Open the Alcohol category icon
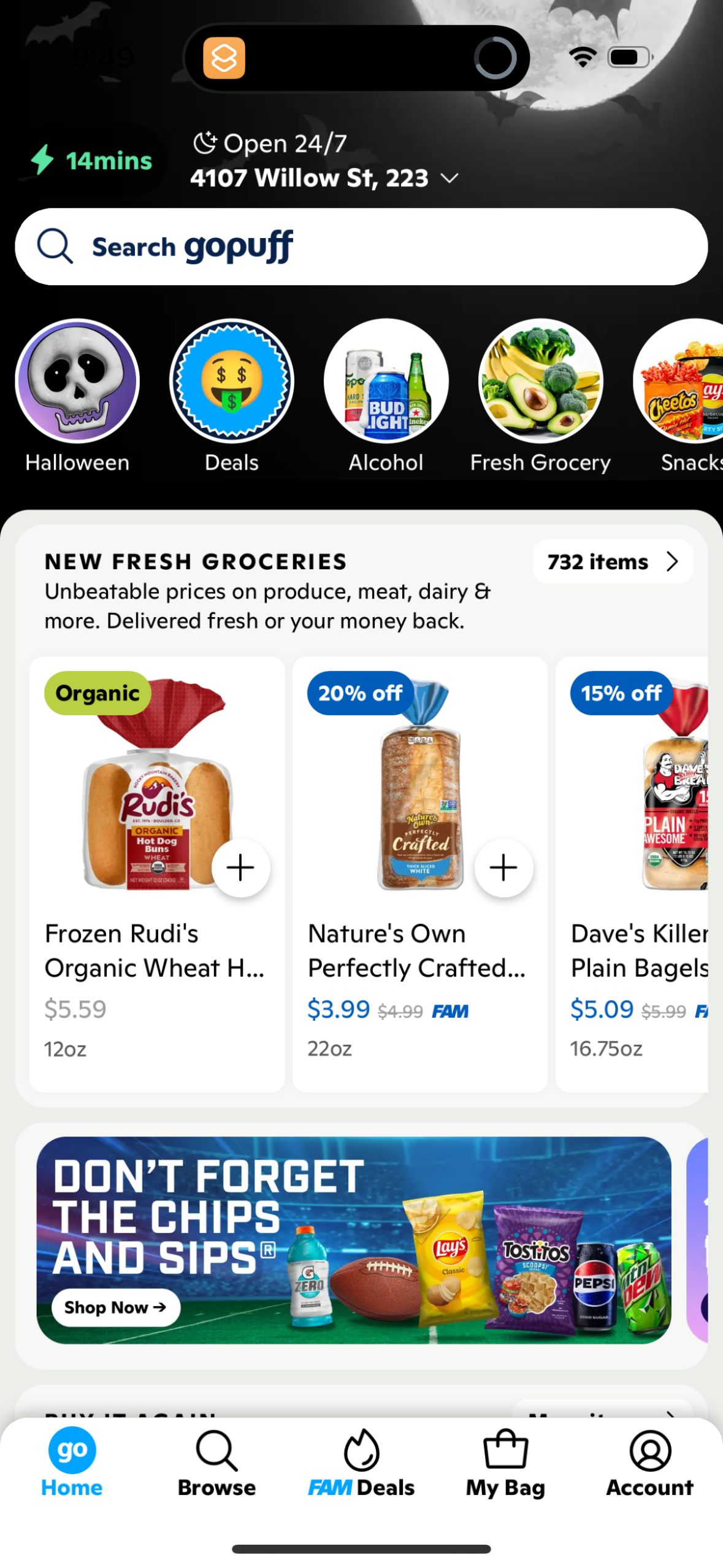 (386, 380)
